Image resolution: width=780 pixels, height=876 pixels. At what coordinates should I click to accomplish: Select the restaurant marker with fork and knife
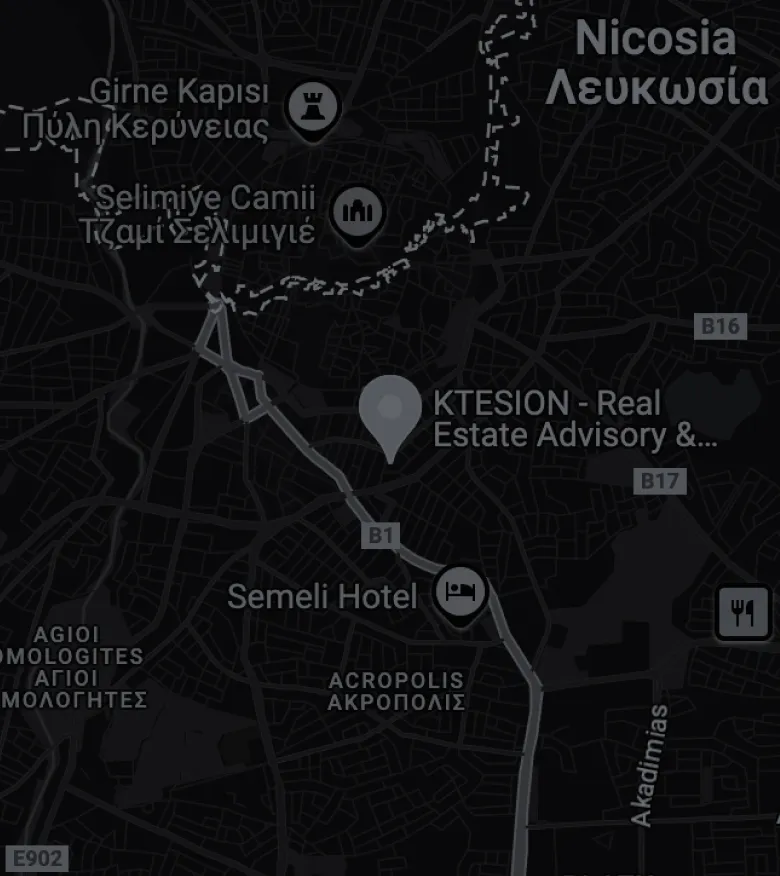[x=742, y=612]
